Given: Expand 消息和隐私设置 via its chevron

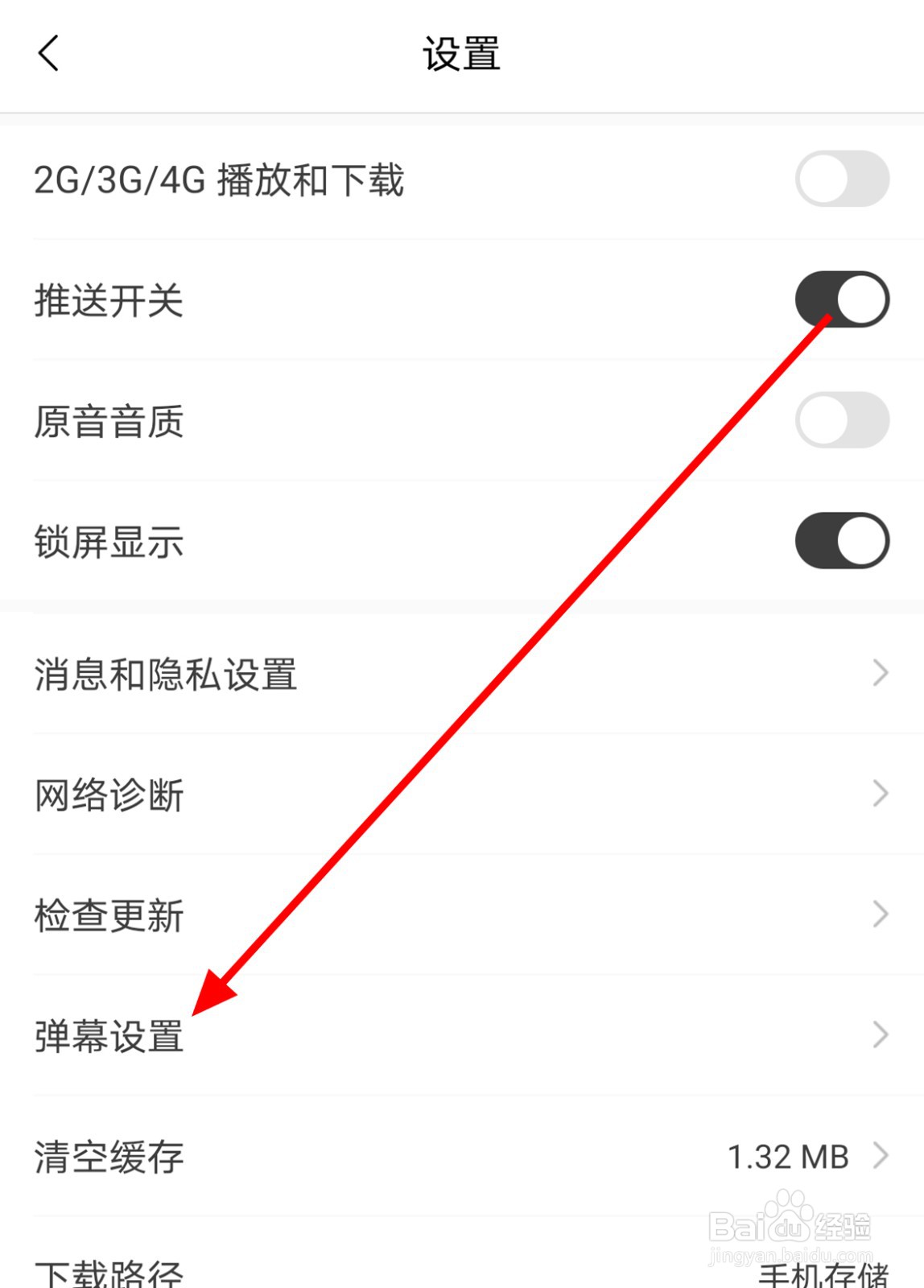Looking at the screenshot, I should (879, 674).
